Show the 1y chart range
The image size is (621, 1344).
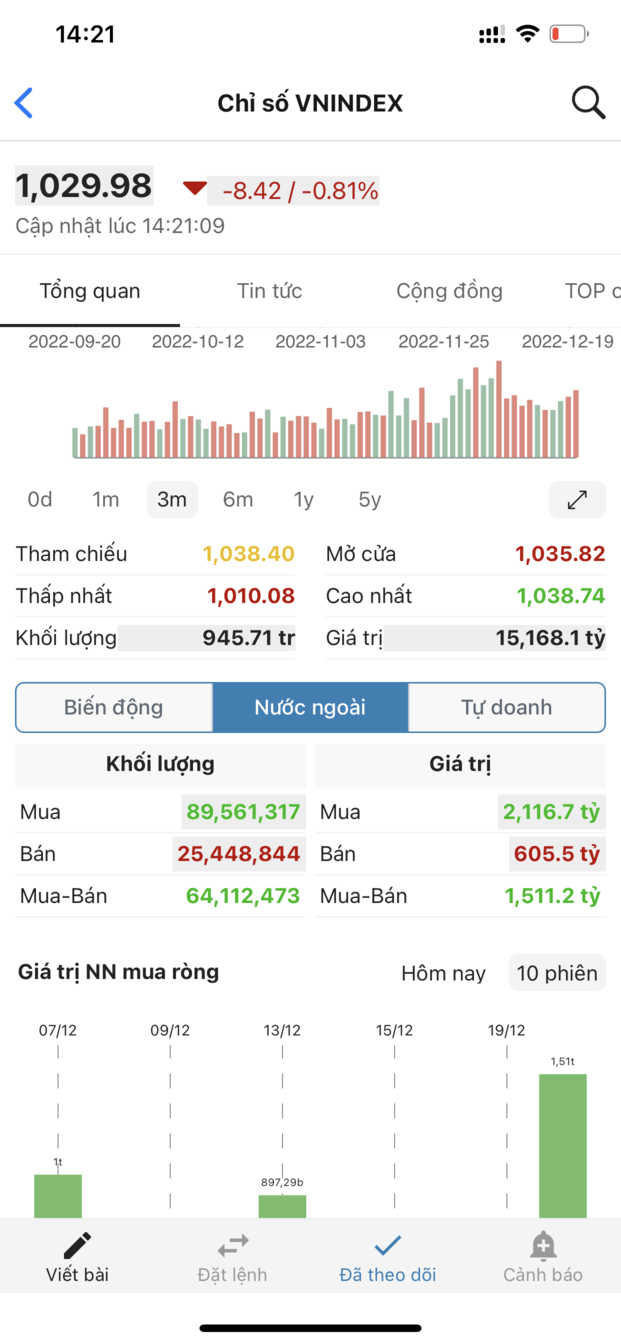(x=304, y=500)
